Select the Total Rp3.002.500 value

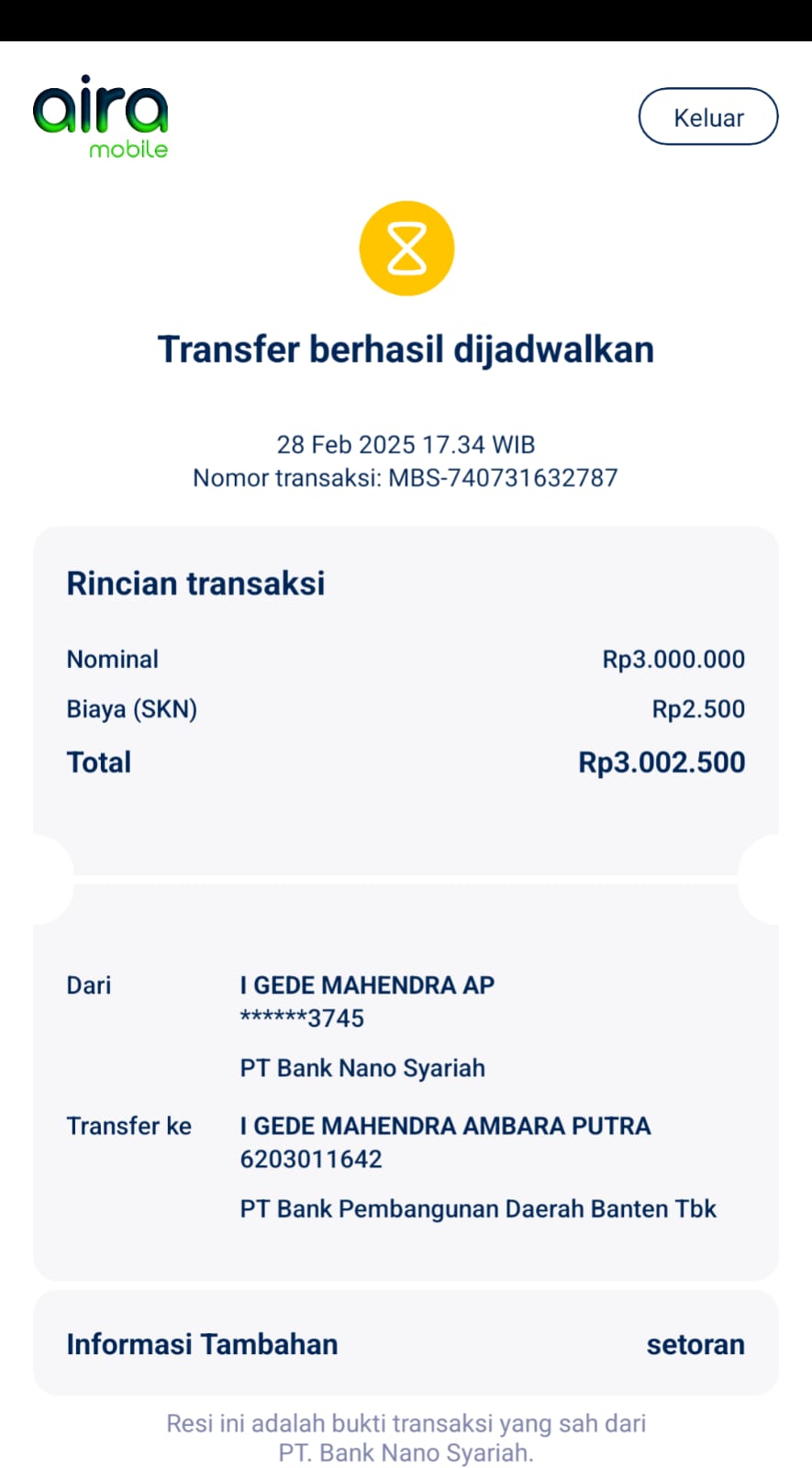pyautogui.click(x=662, y=762)
